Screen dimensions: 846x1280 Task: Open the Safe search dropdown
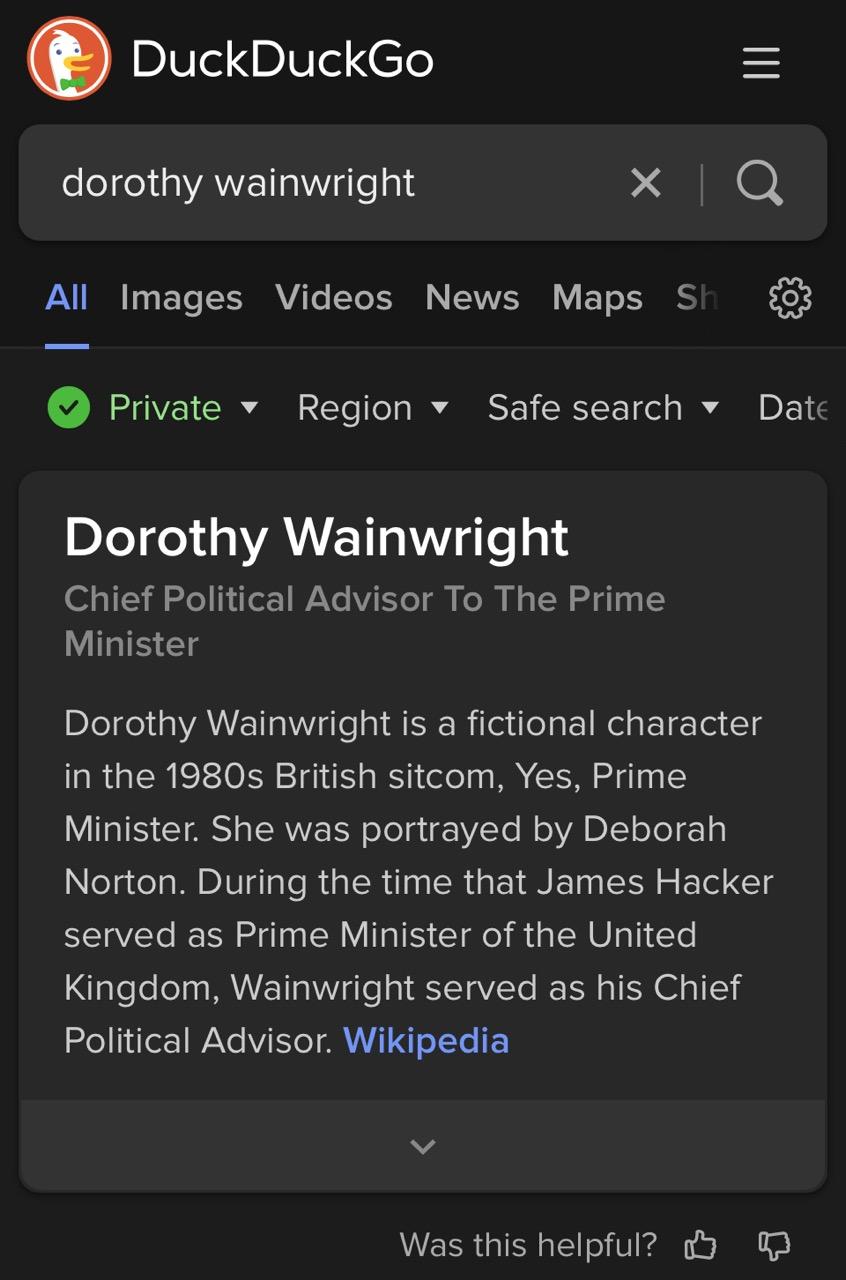coord(603,408)
